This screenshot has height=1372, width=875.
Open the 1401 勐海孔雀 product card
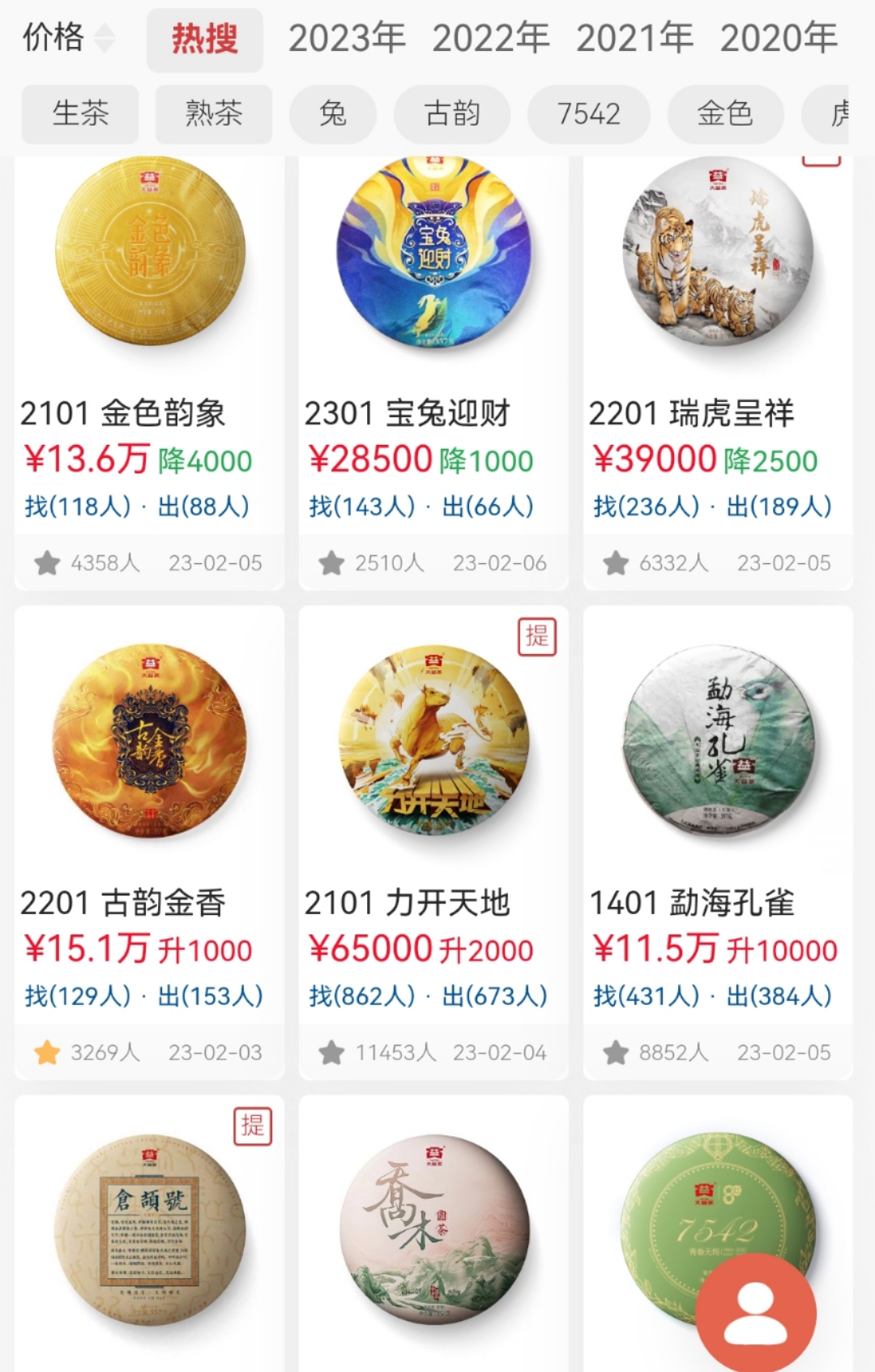718,842
